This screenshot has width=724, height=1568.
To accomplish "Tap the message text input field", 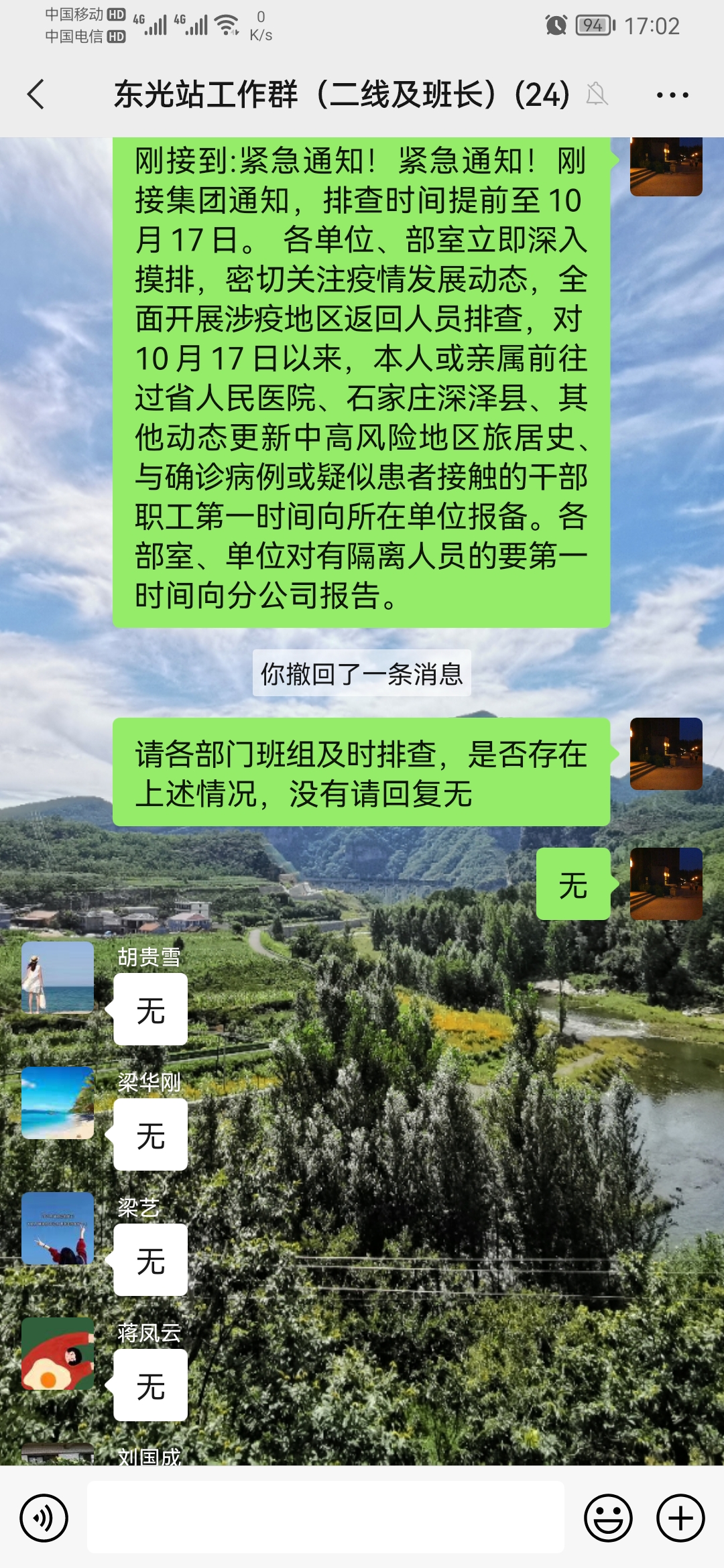I will coord(326,1517).
